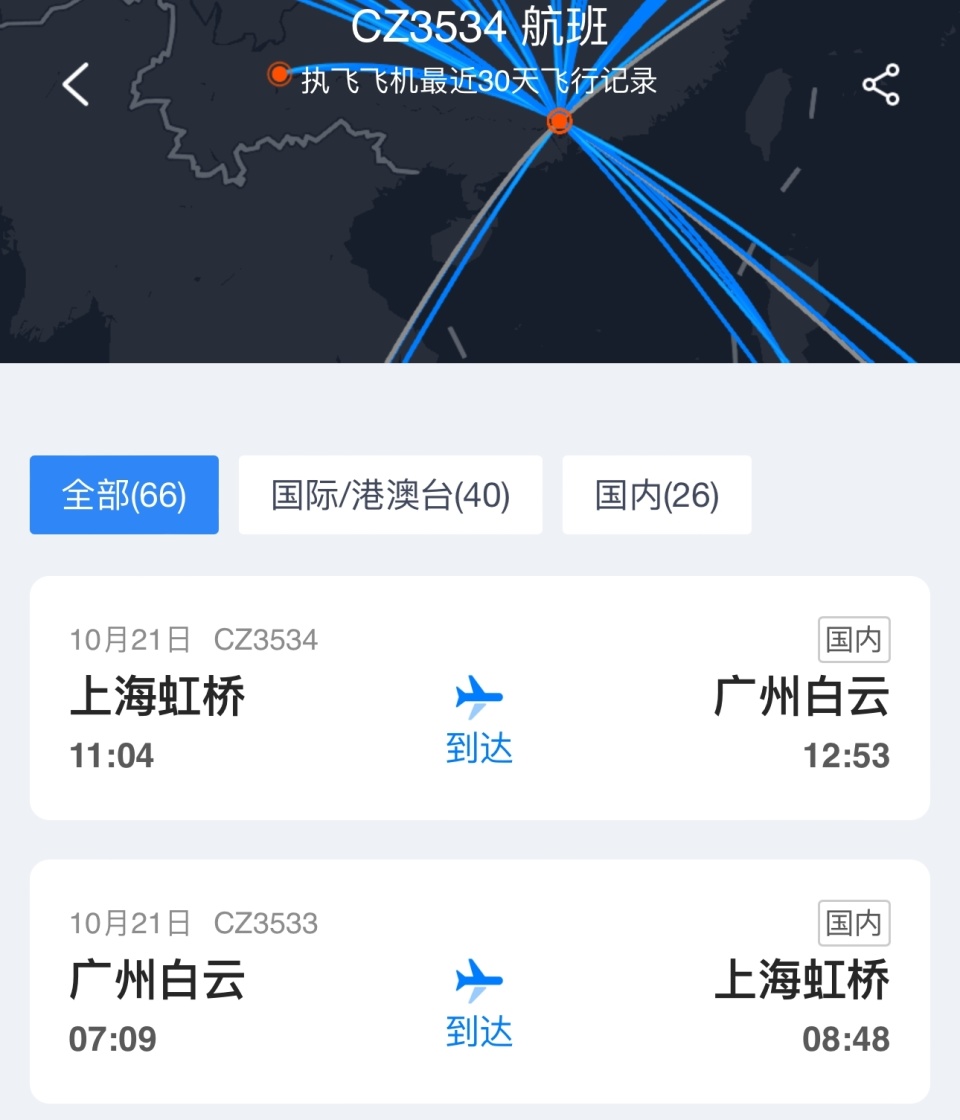
Task: Tap the orange flight marker on the map
Action: tap(559, 120)
